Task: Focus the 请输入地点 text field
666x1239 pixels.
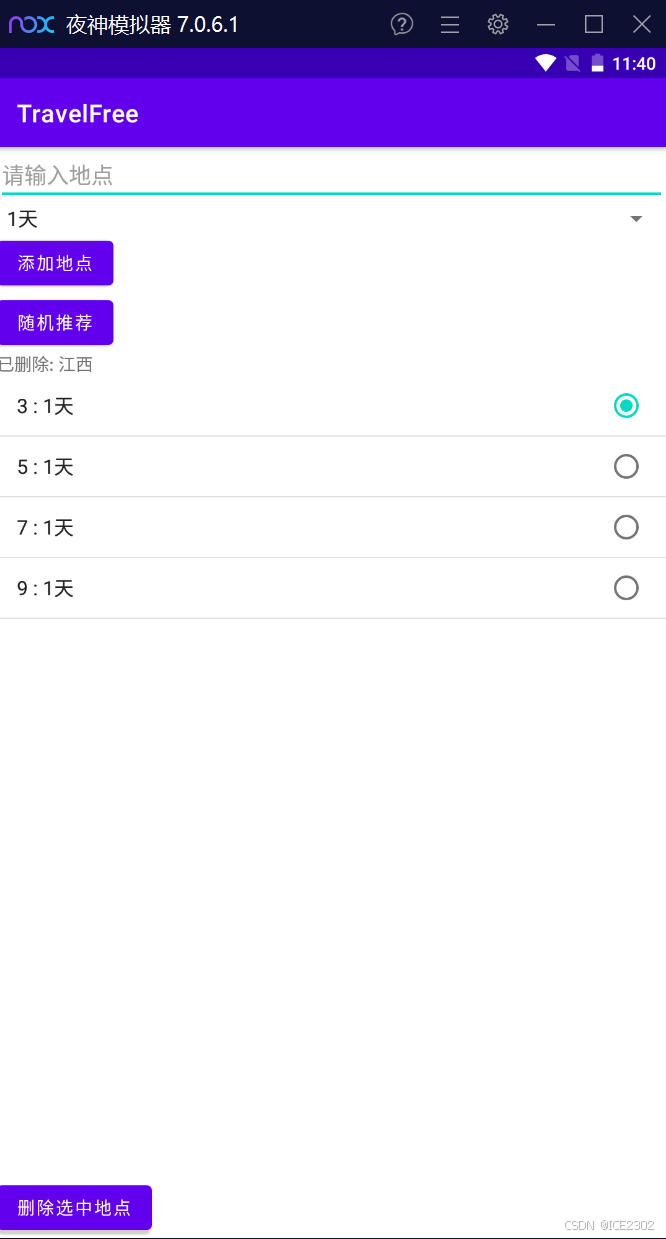Action: 330,176
